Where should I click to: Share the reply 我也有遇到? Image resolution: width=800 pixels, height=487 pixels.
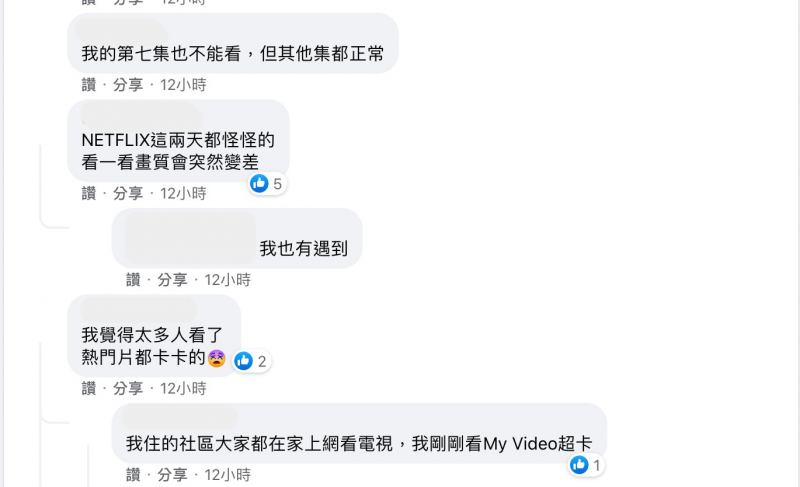(171, 280)
